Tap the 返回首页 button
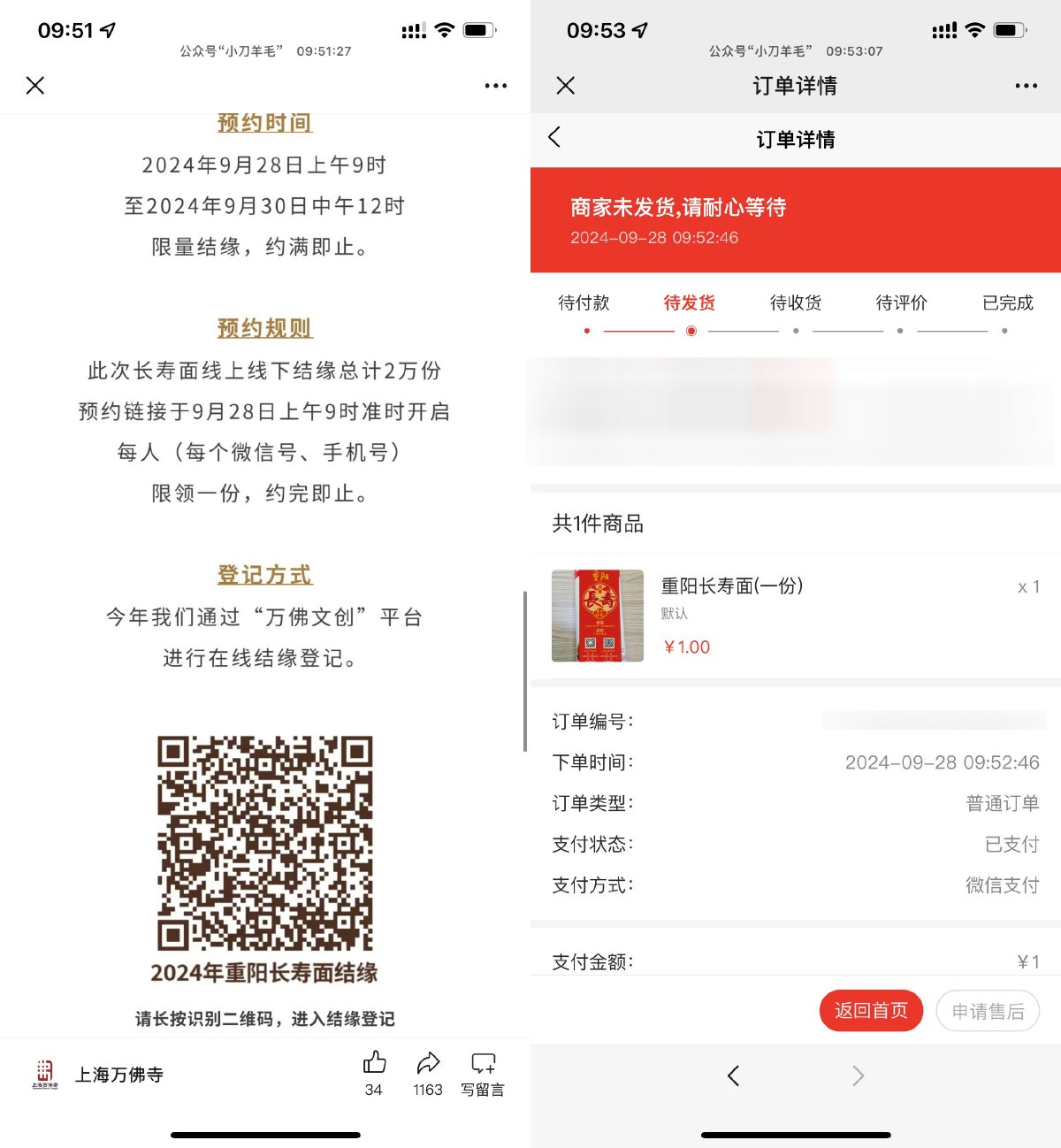Screen dimensions: 1061x1148 pos(871,1011)
